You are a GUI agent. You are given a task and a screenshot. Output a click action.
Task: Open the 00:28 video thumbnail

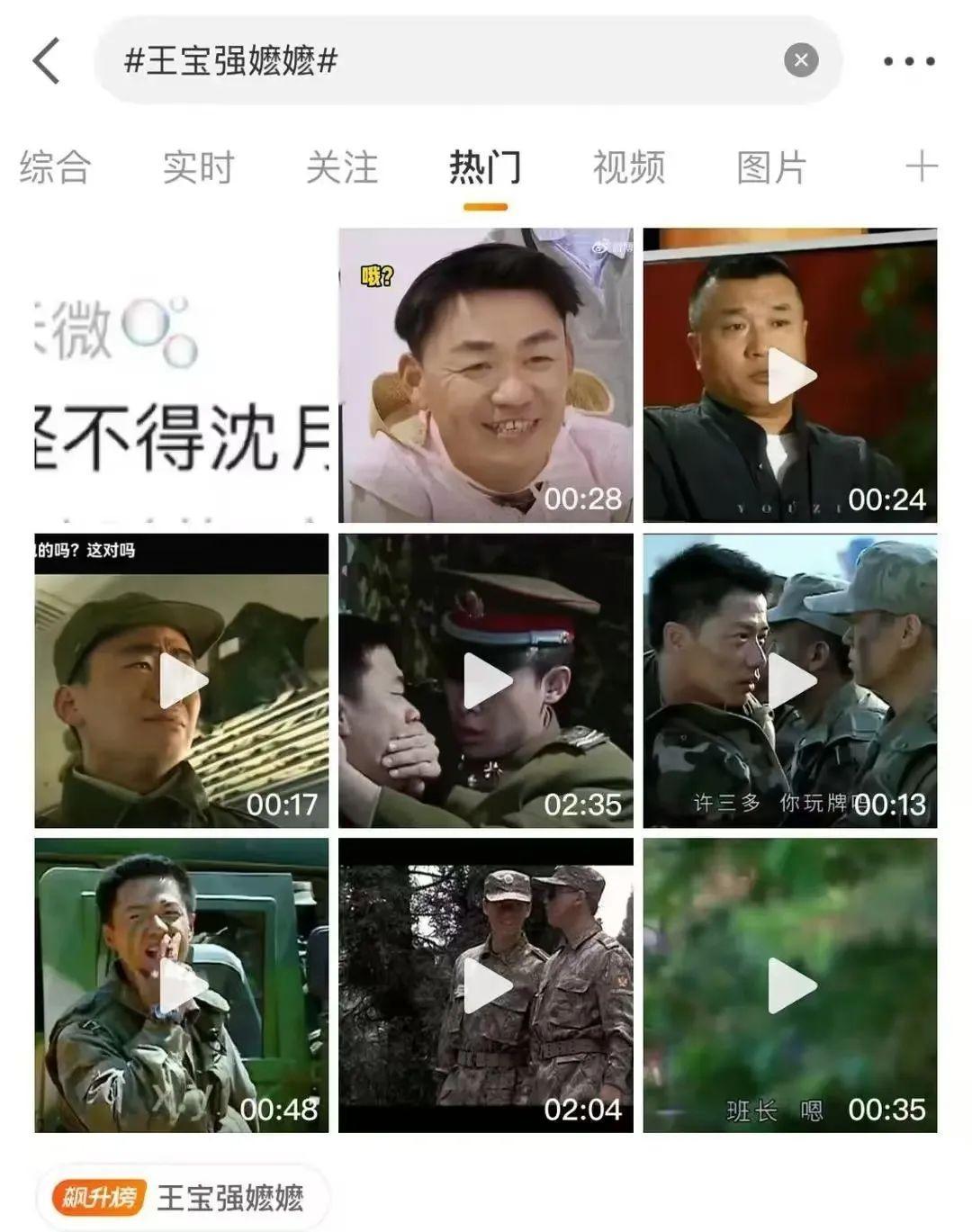point(486,375)
